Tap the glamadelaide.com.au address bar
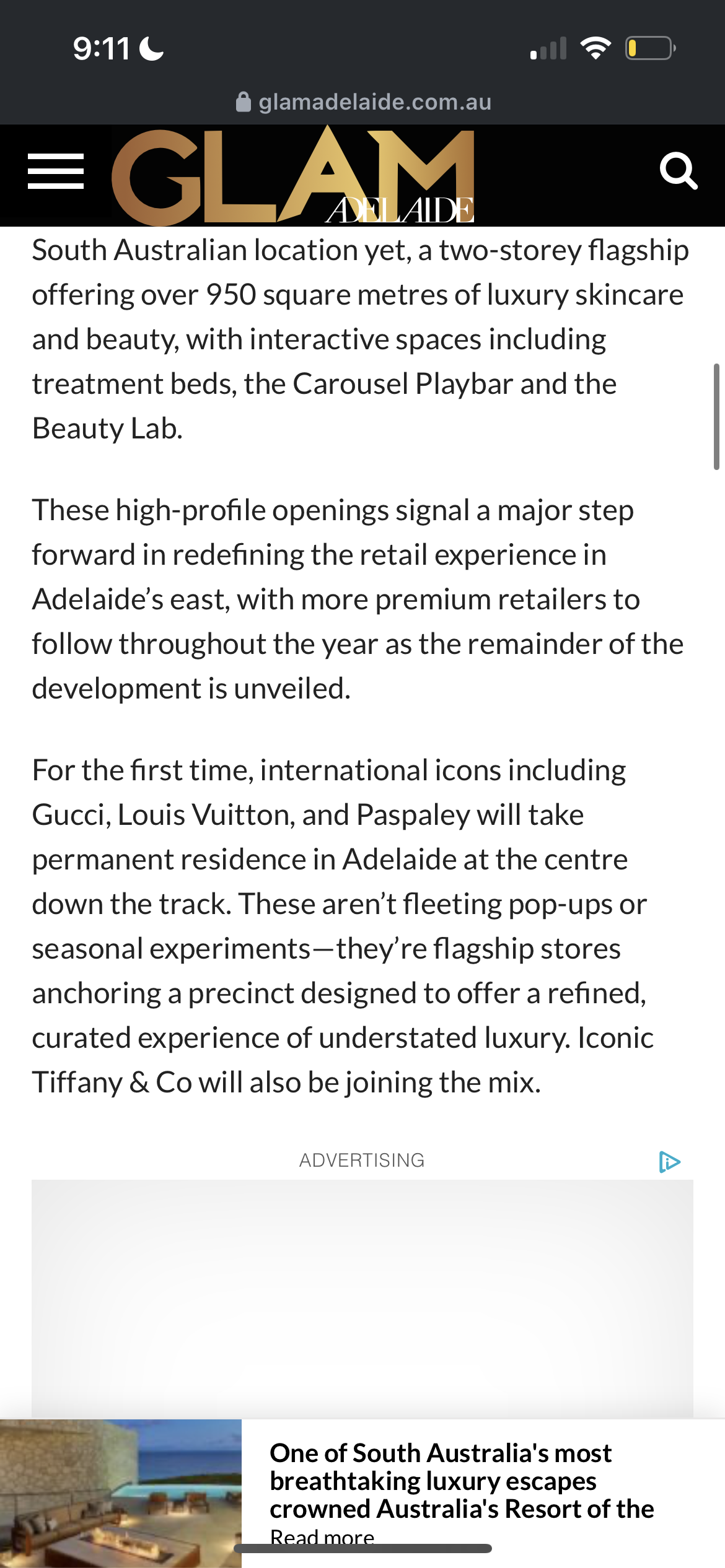The width and height of the screenshot is (725, 1568). coord(363,102)
